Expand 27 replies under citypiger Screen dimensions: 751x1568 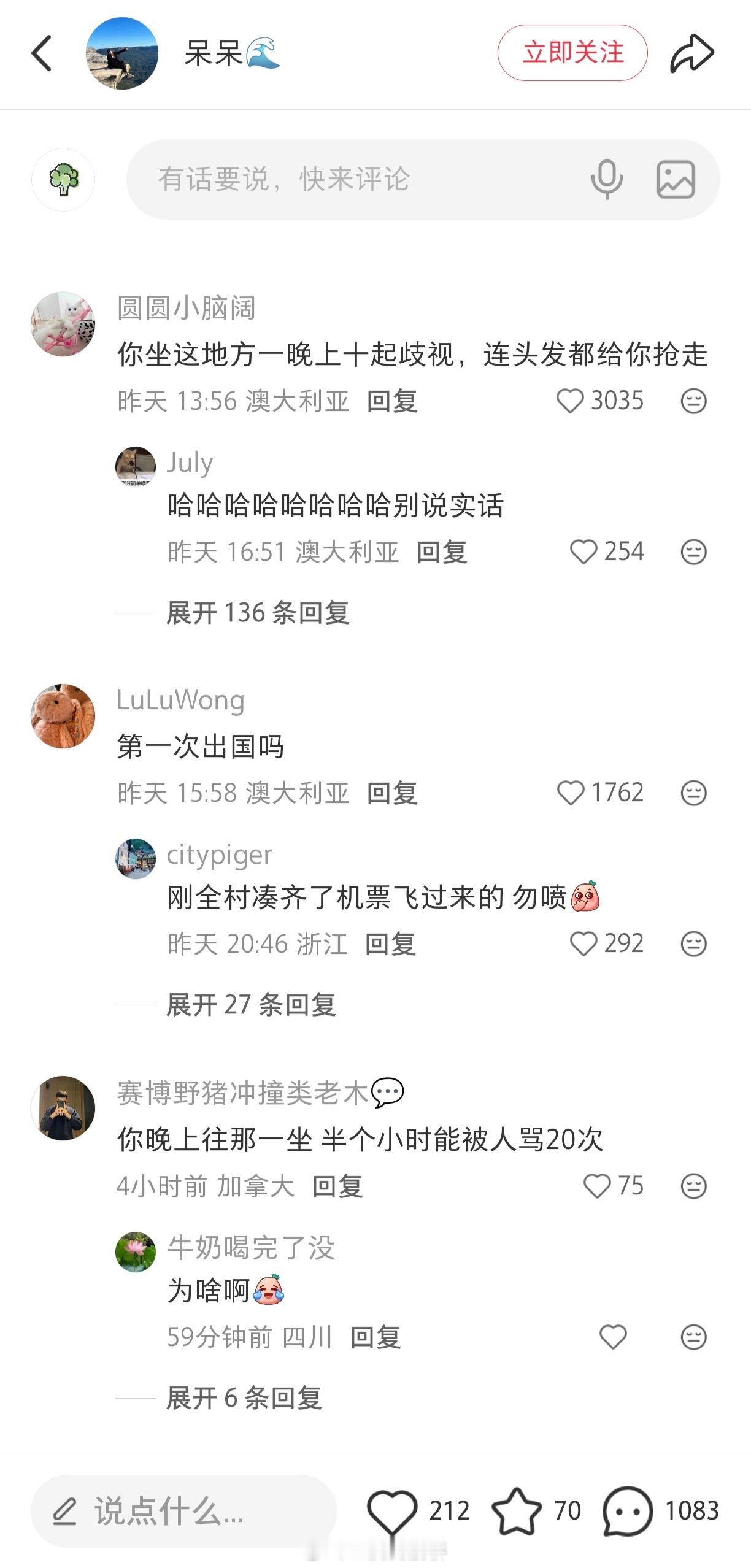[248, 1004]
